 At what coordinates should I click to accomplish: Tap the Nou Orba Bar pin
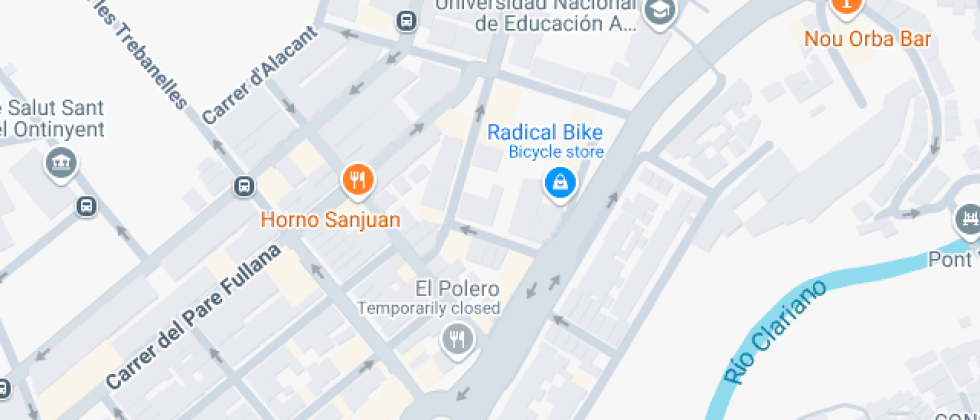point(846,6)
